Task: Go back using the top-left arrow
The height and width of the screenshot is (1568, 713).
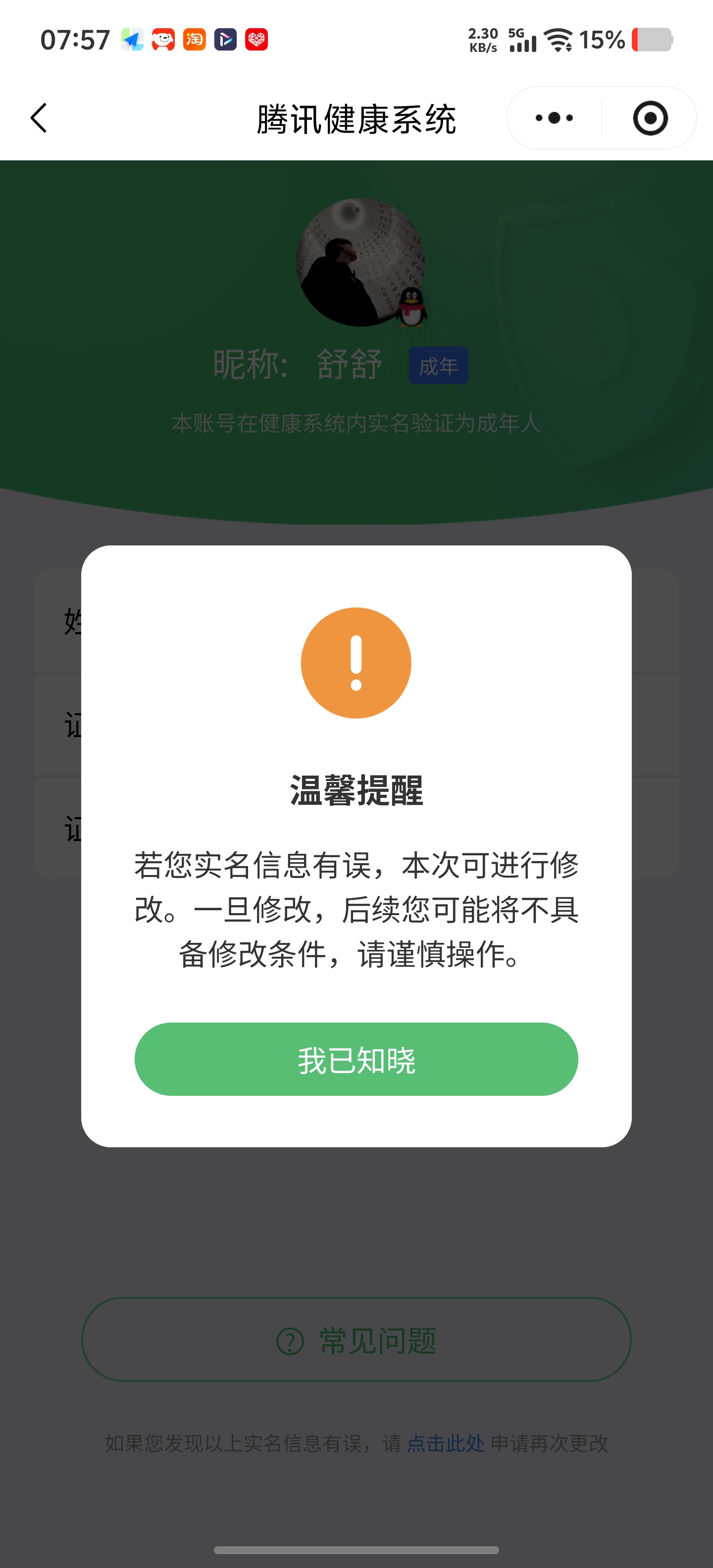Action: pos(39,117)
